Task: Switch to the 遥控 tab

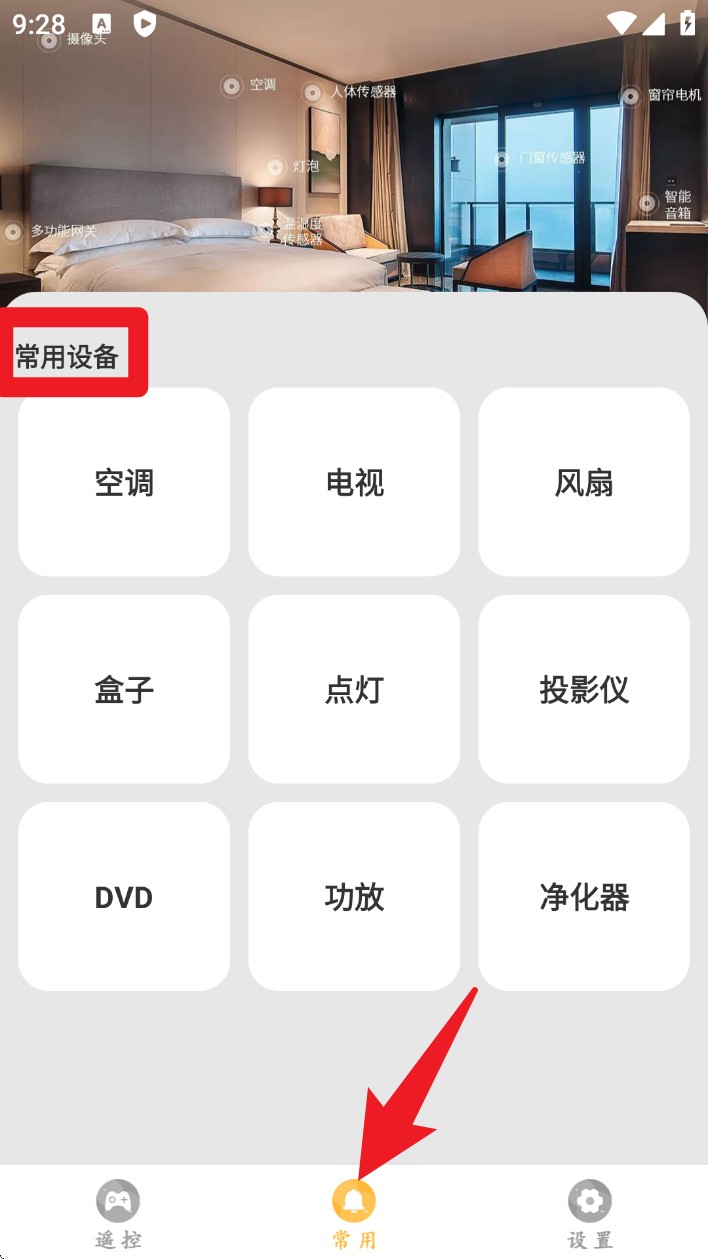Action: 118,1213
